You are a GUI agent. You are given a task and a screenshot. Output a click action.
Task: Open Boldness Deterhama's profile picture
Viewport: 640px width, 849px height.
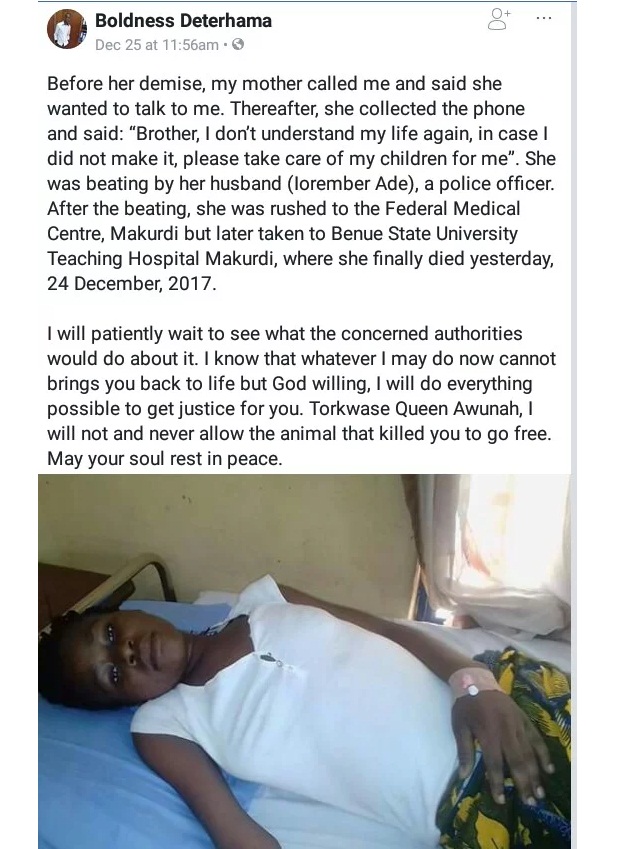tap(66, 30)
